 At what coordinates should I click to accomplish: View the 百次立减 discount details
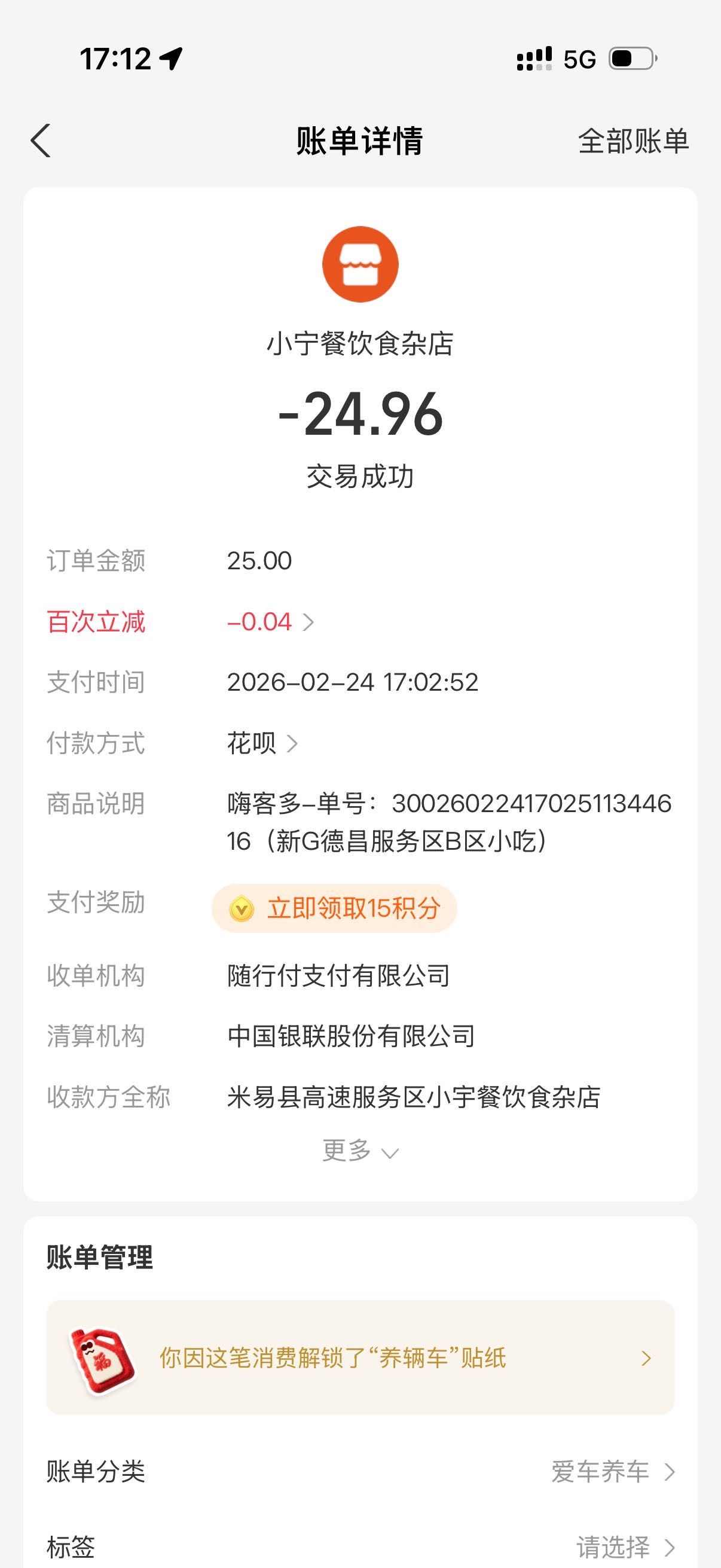click(271, 622)
